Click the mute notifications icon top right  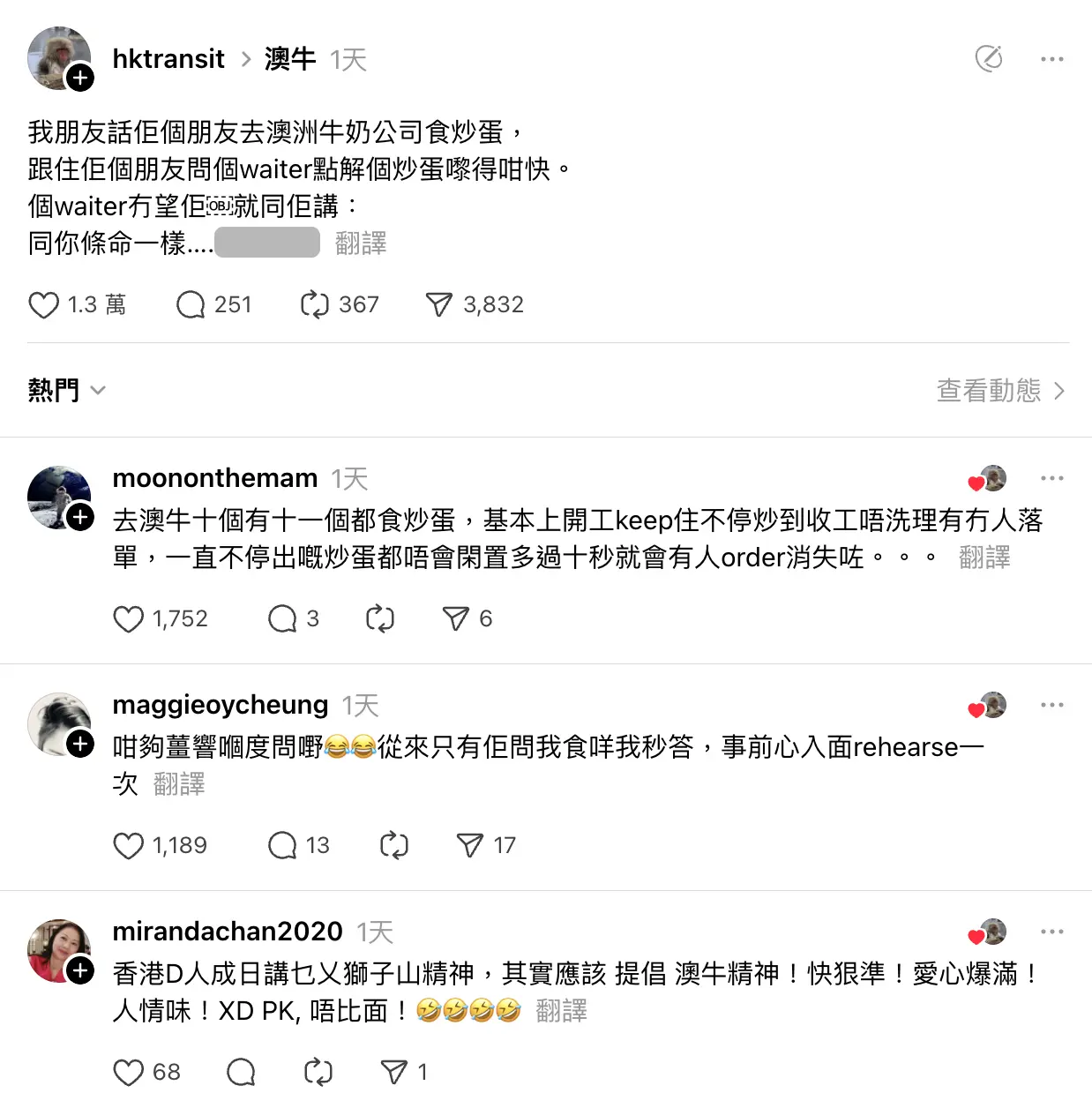(x=990, y=59)
